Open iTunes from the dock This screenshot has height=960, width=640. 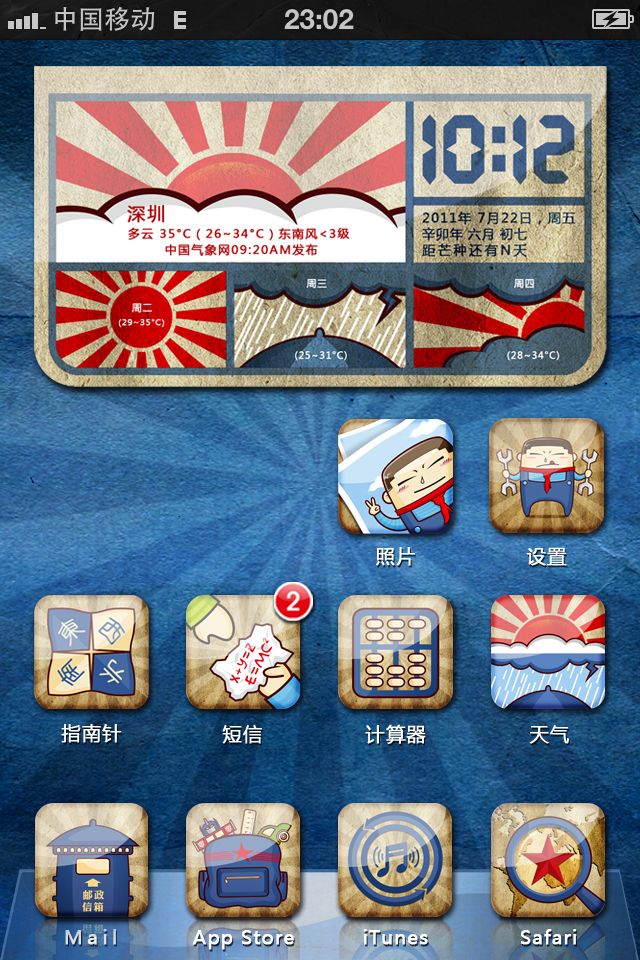(396, 861)
